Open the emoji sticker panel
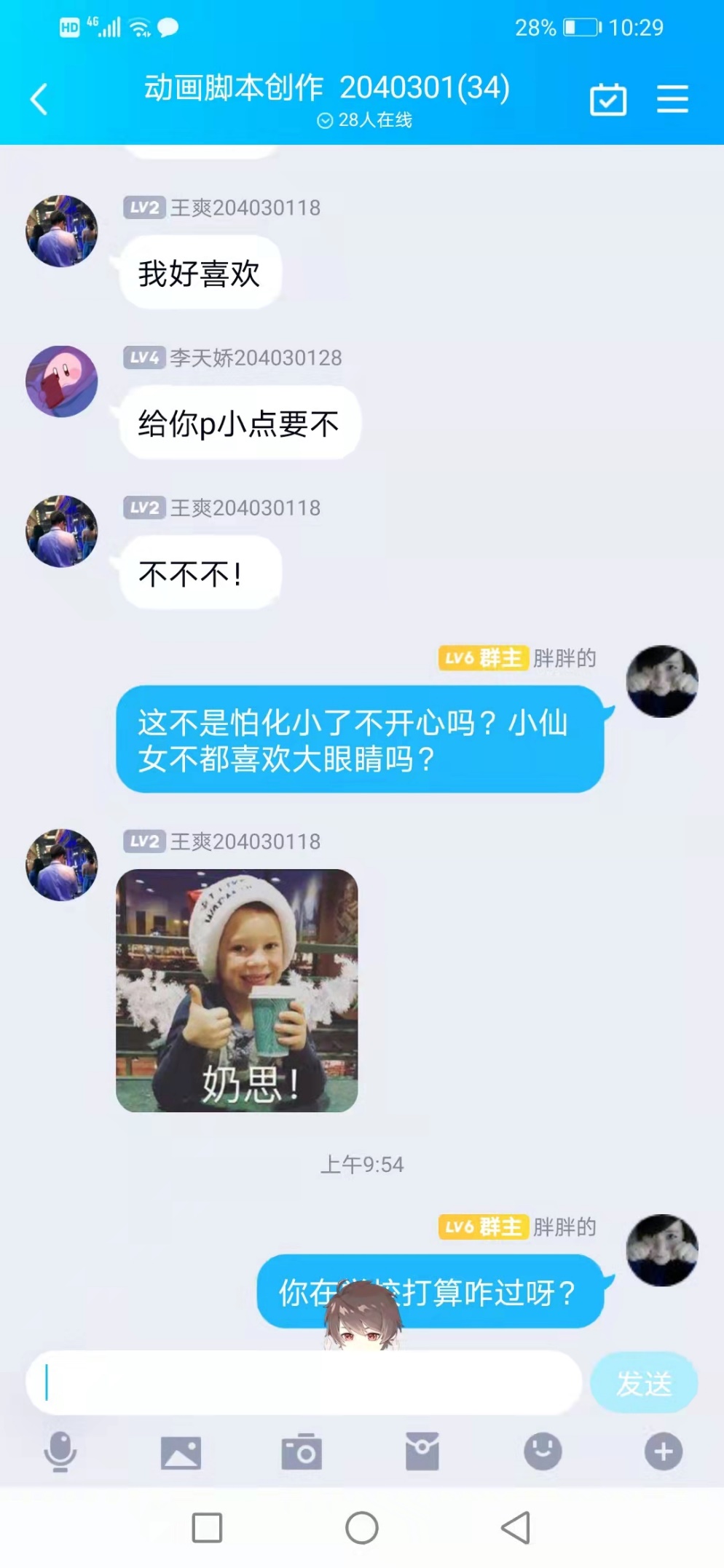The width and height of the screenshot is (724, 1568). click(543, 1452)
